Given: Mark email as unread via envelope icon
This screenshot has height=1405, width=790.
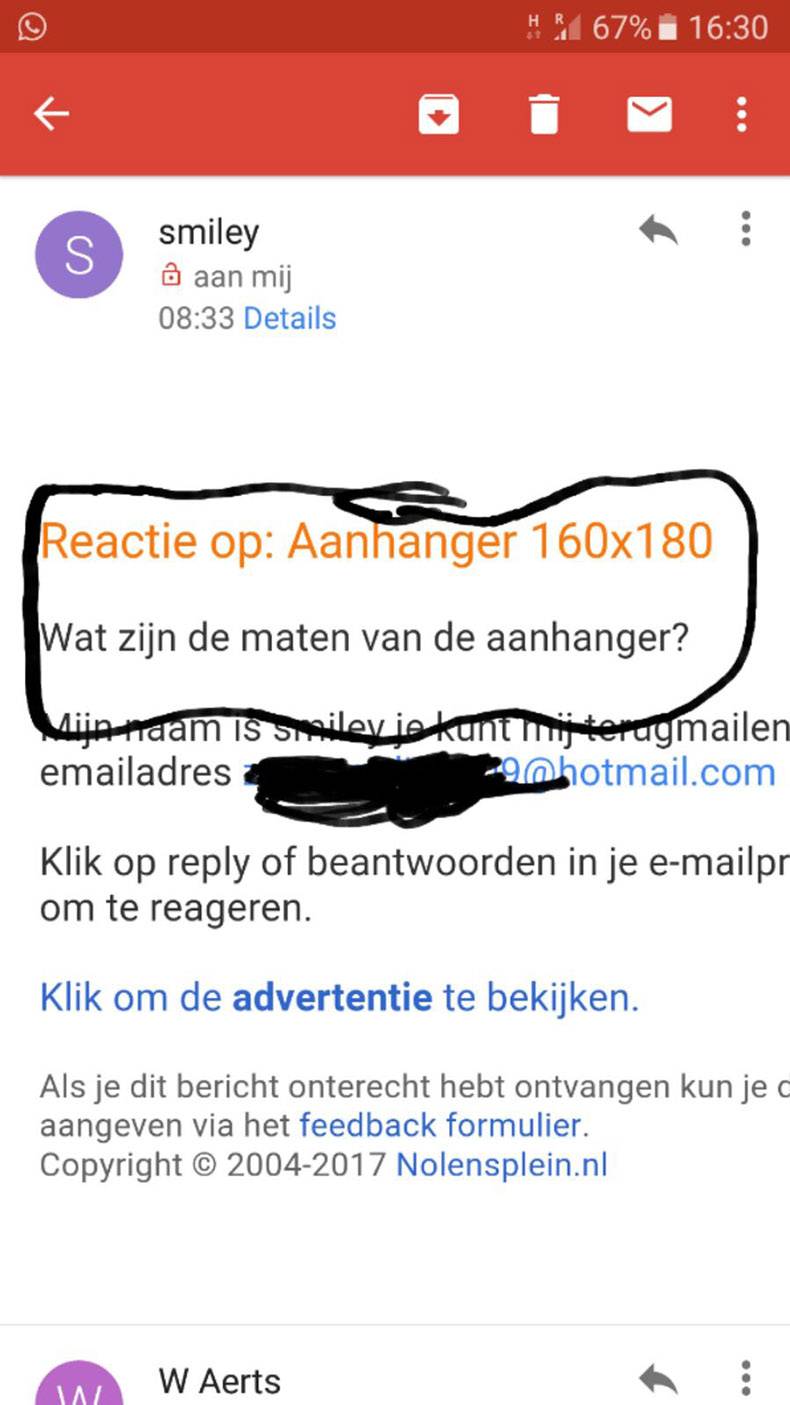Looking at the screenshot, I should pyautogui.click(x=649, y=115).
